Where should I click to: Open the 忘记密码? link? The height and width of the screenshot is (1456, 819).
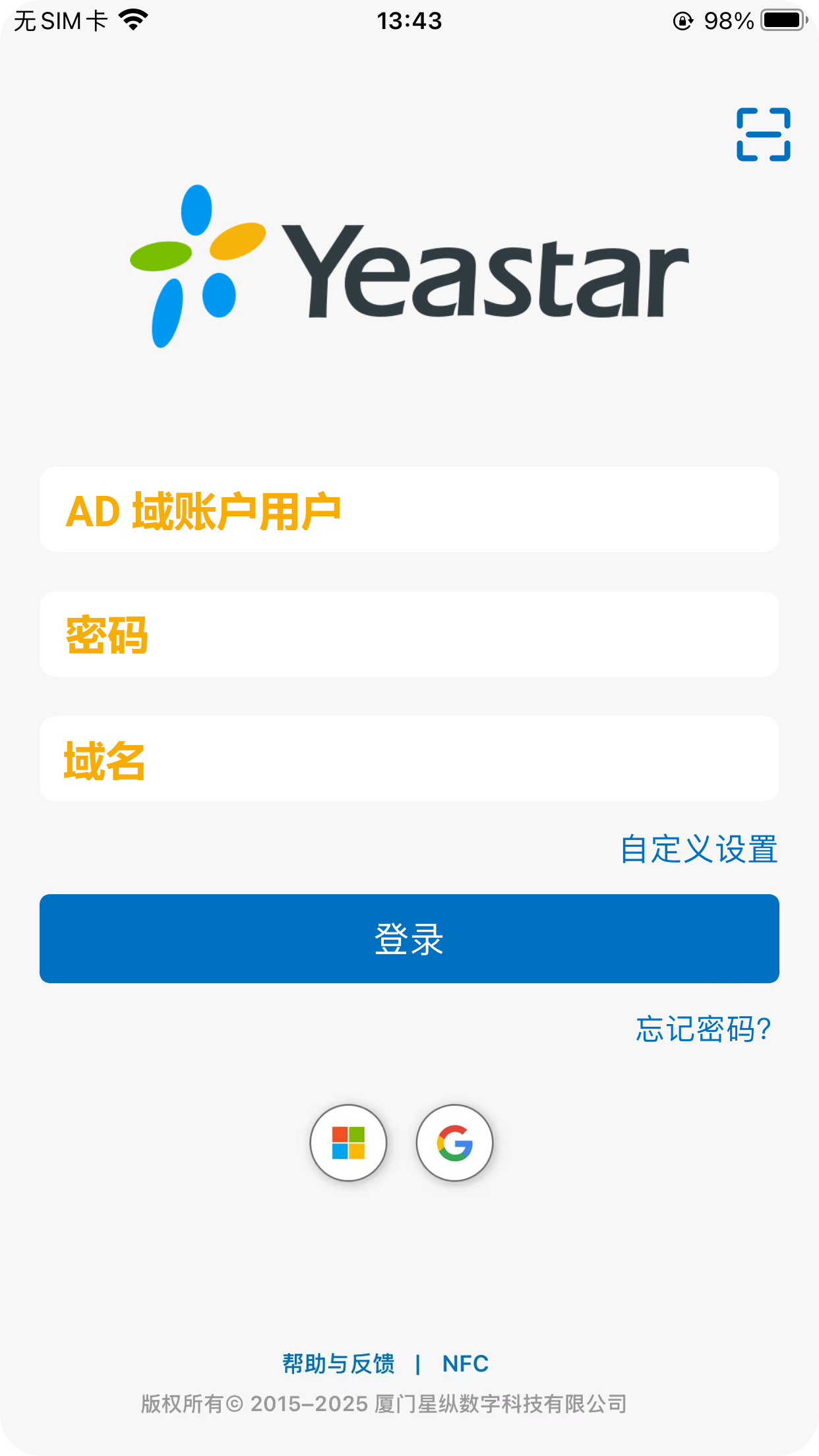(703, 1029)
